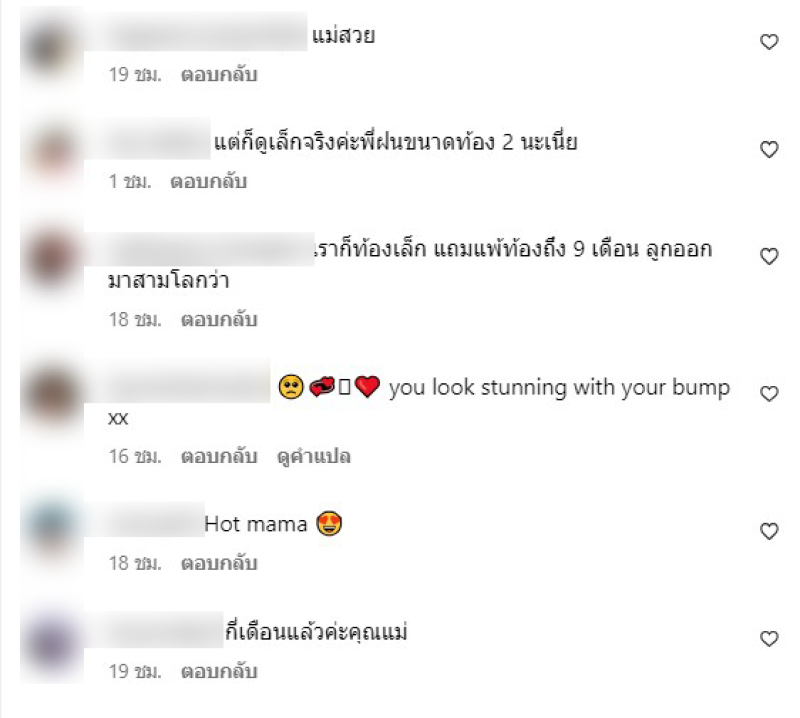The width and height of the screenshot is (800, 718).
Task: Like the กี่เดือนแล้วค่ะคุณแม่ comment
Action: [769, 639]
